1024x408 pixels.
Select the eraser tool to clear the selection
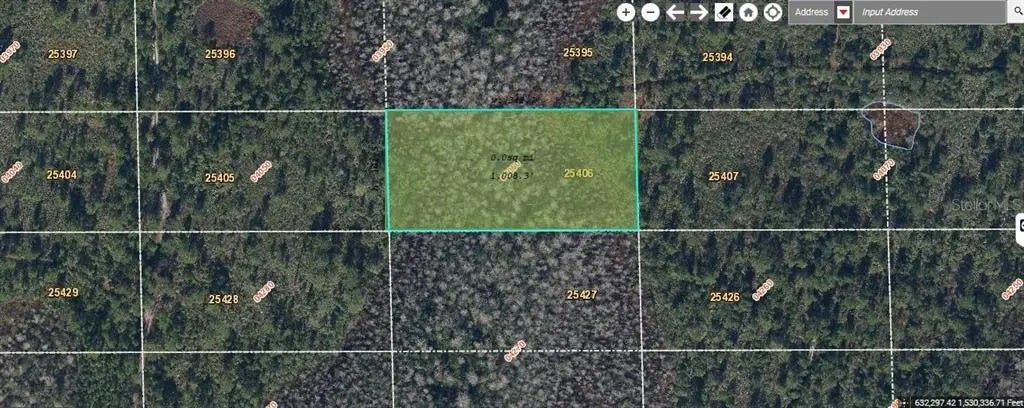[724, 12]
